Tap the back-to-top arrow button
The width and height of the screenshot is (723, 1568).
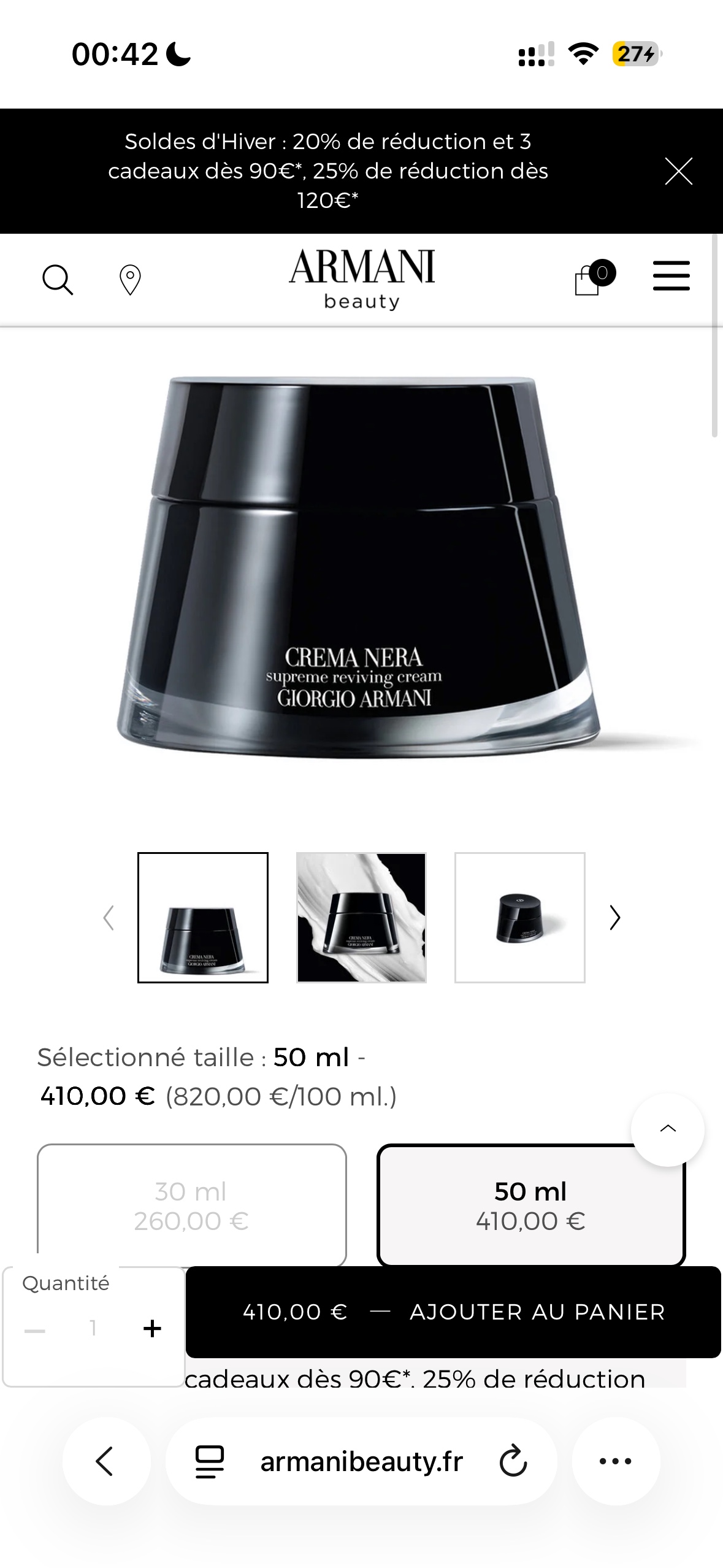coord(667,1129)
